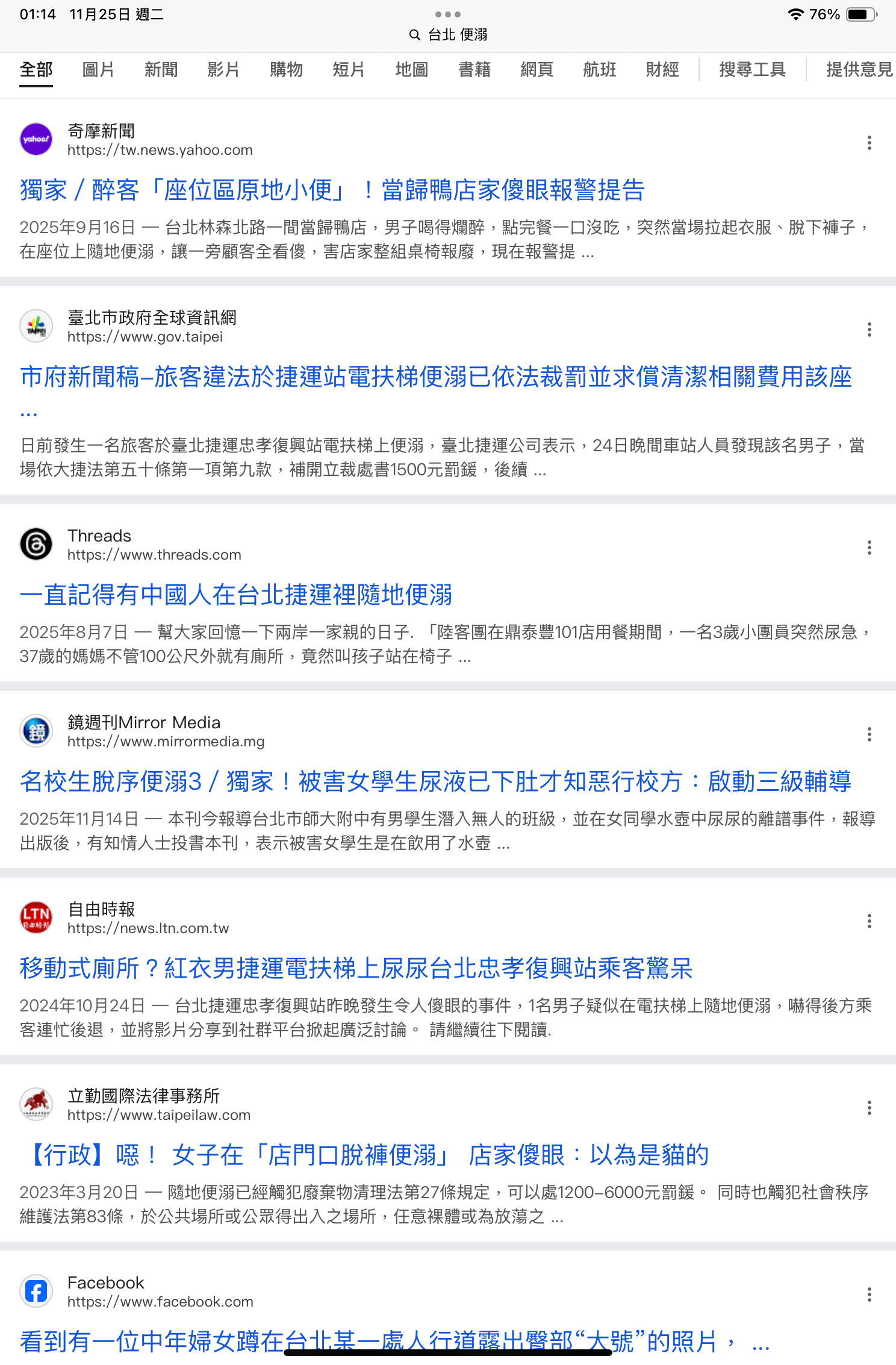The width and height of the screenshot is (896, 1365).
Task: Open options for the 臺北市政府全球資訊網 result
Action: [x=869, y=330]
